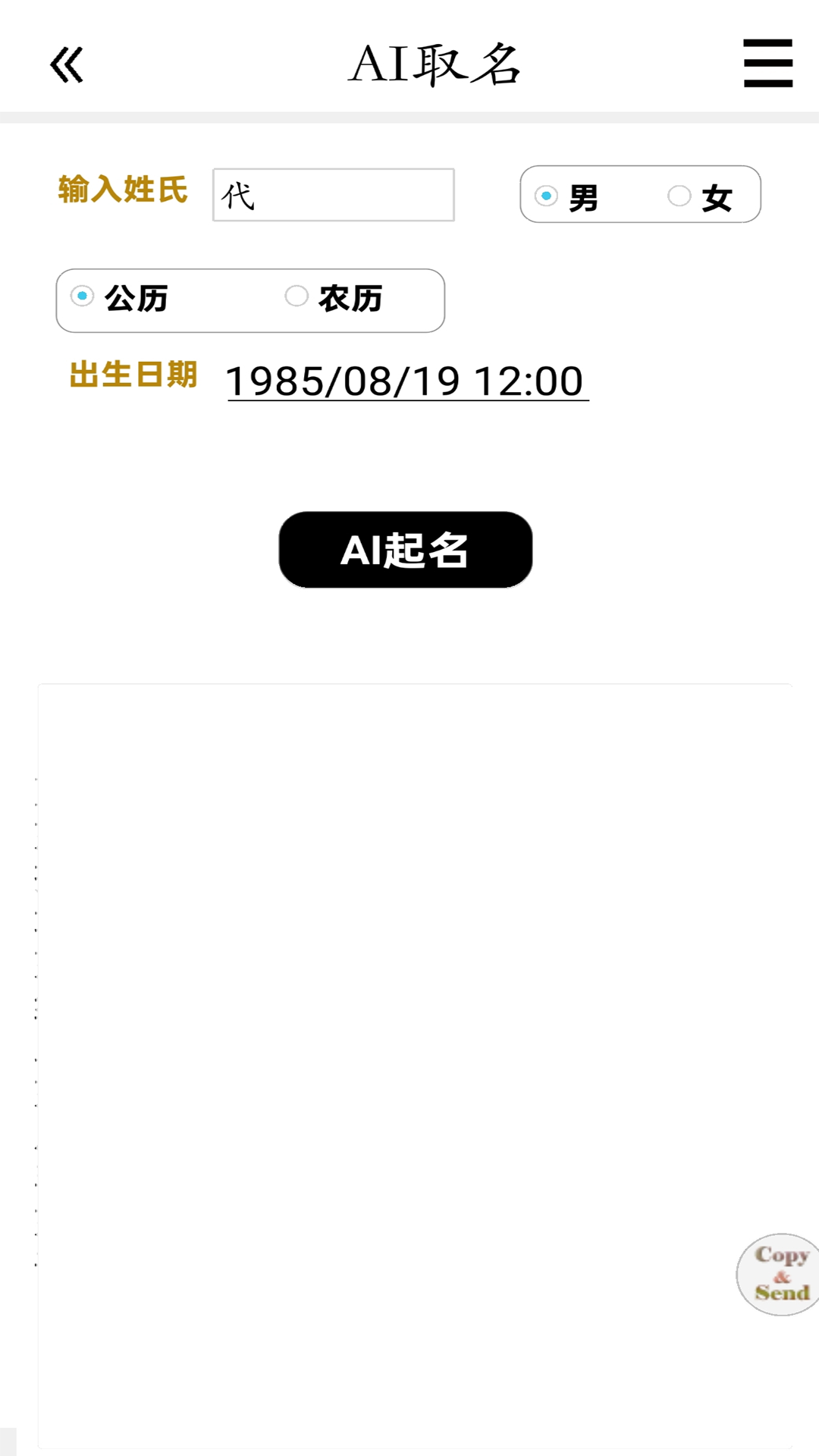Viewport: 819px width, 1456px height.
Task: Go back with the double-arrow icon
Action: coord(67,64)
